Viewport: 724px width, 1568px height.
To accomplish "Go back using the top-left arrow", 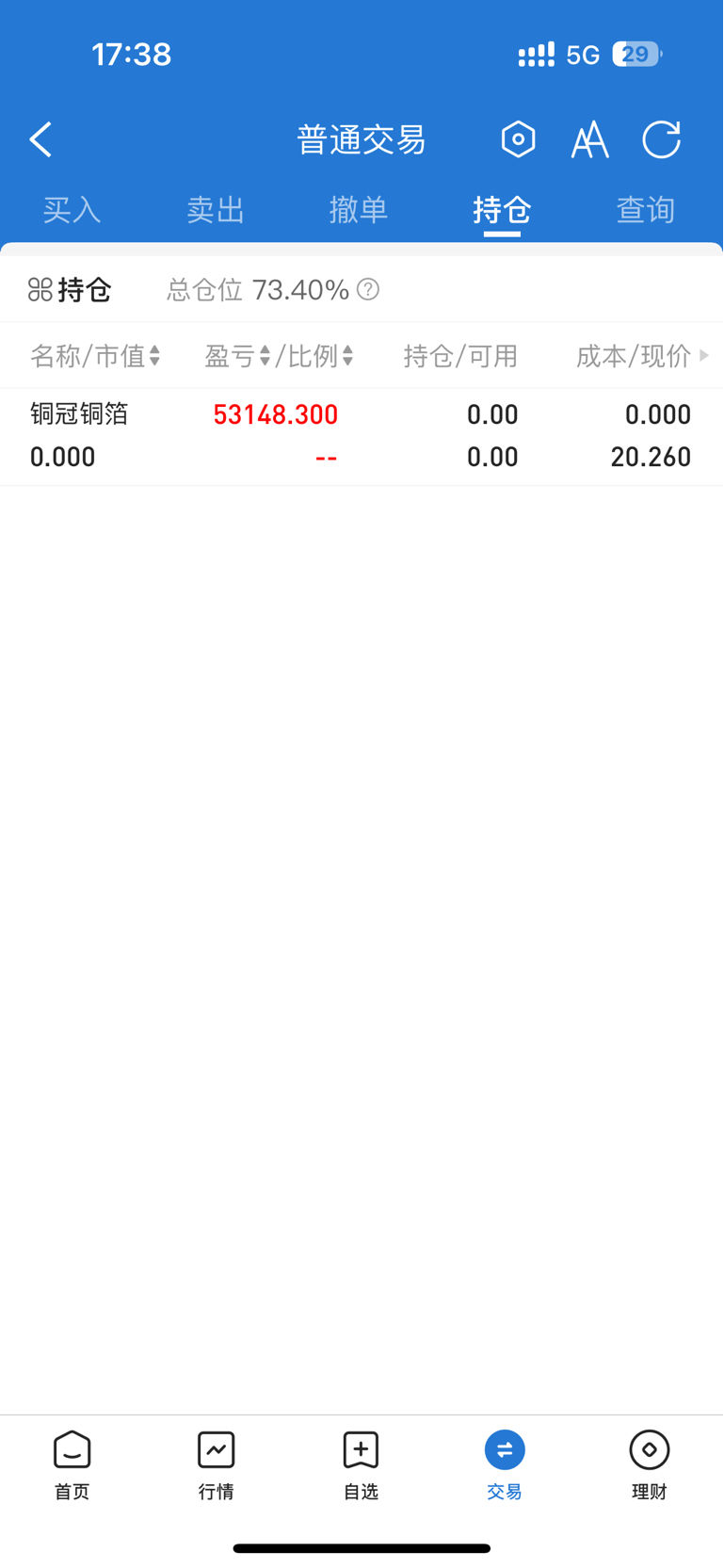I will 40,139.
